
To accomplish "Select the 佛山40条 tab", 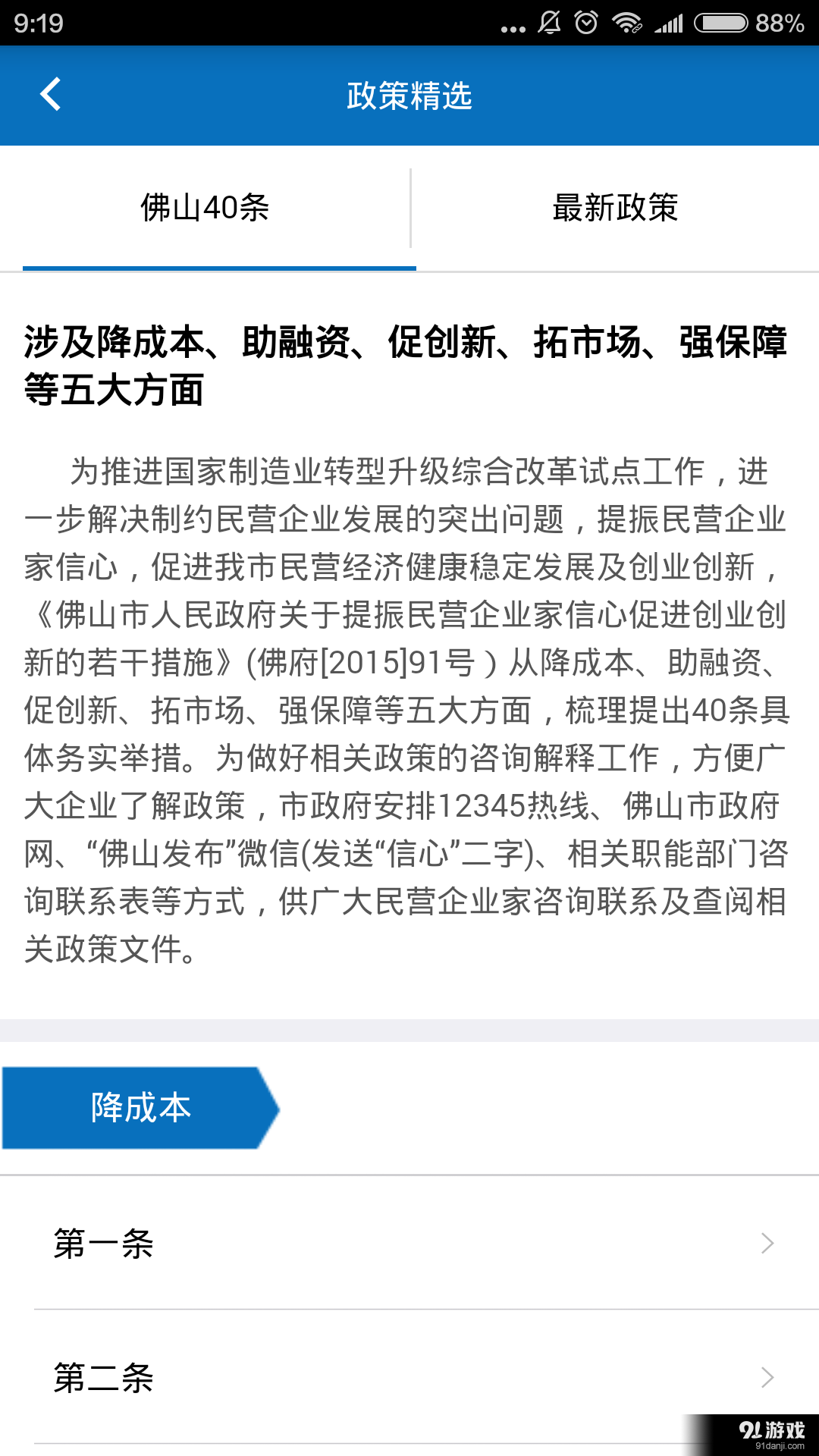I will [x=205, y=208].
